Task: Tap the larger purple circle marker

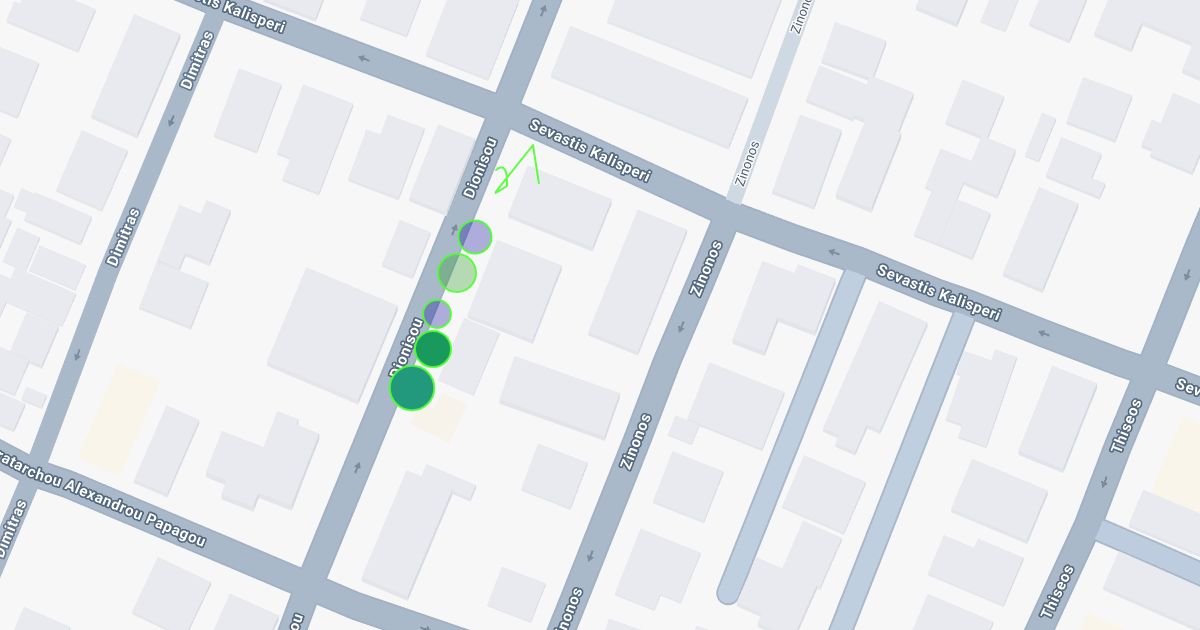Action: pyautogui.click(x=475, y=237)
